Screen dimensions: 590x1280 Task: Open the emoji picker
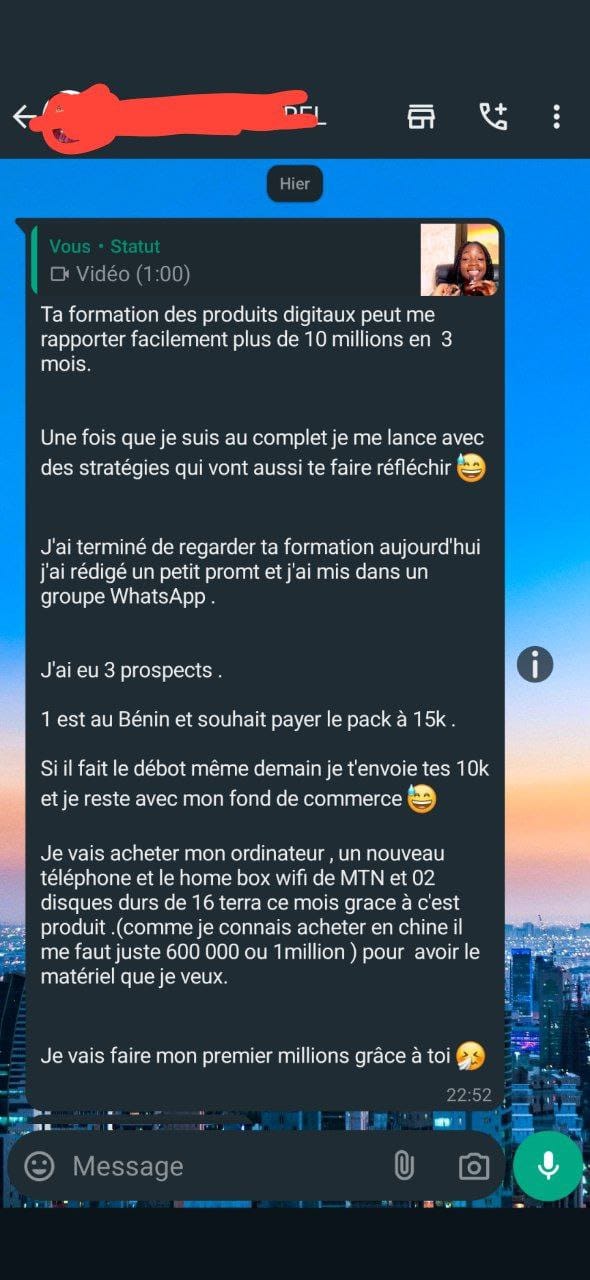coord(39,1166)
